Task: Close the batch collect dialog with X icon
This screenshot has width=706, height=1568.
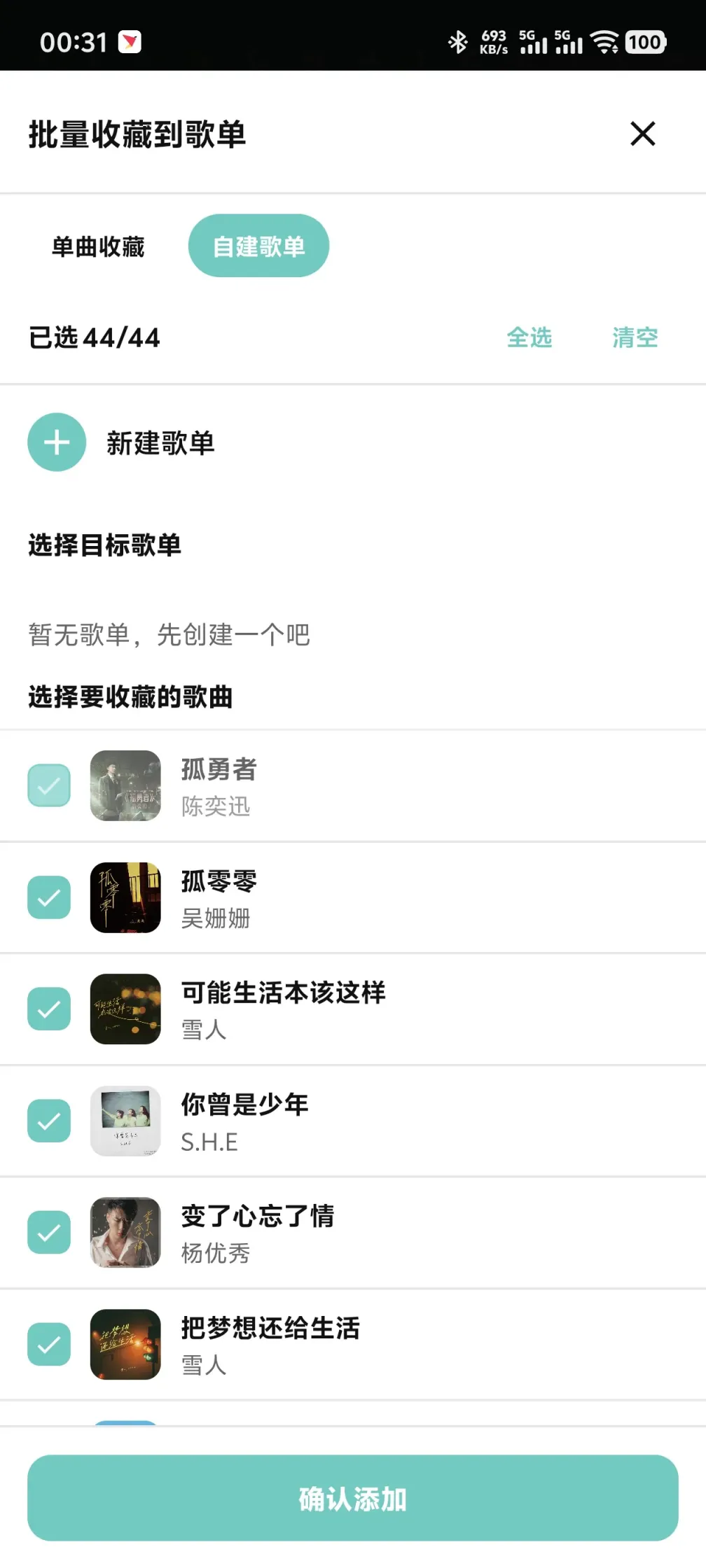Action: coord(644,135)
